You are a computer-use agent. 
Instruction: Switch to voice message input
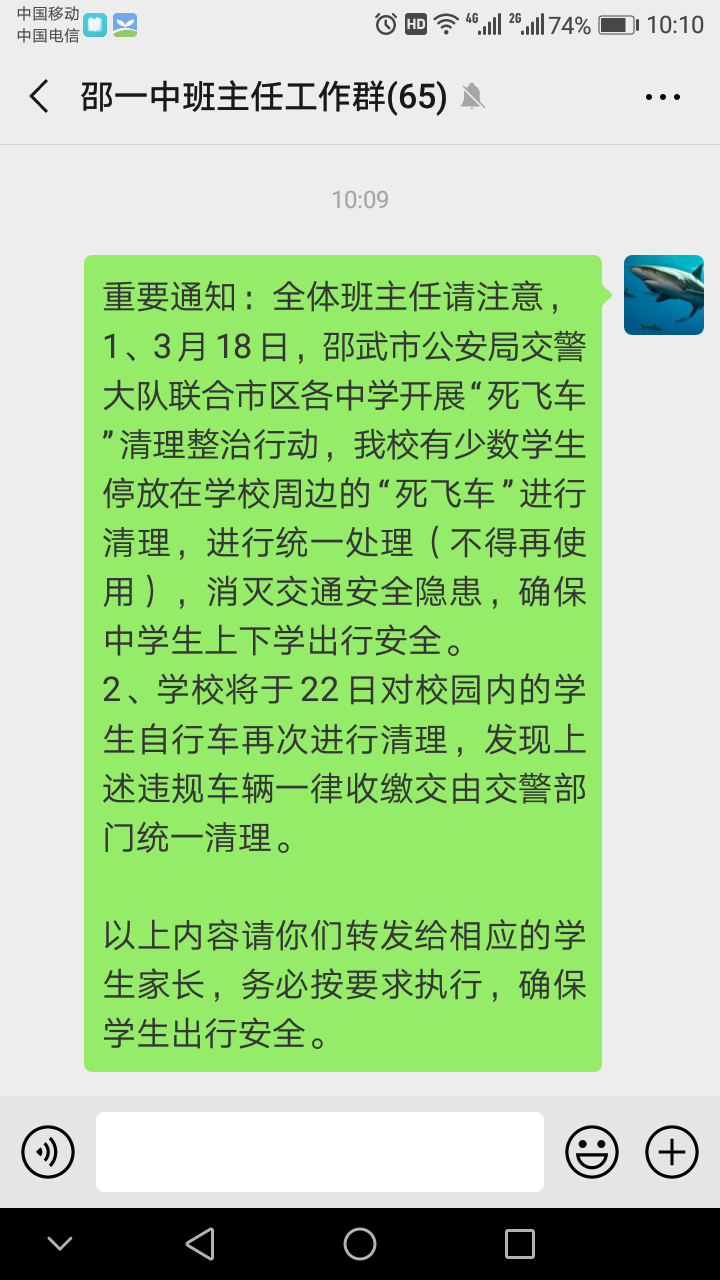48,1152
